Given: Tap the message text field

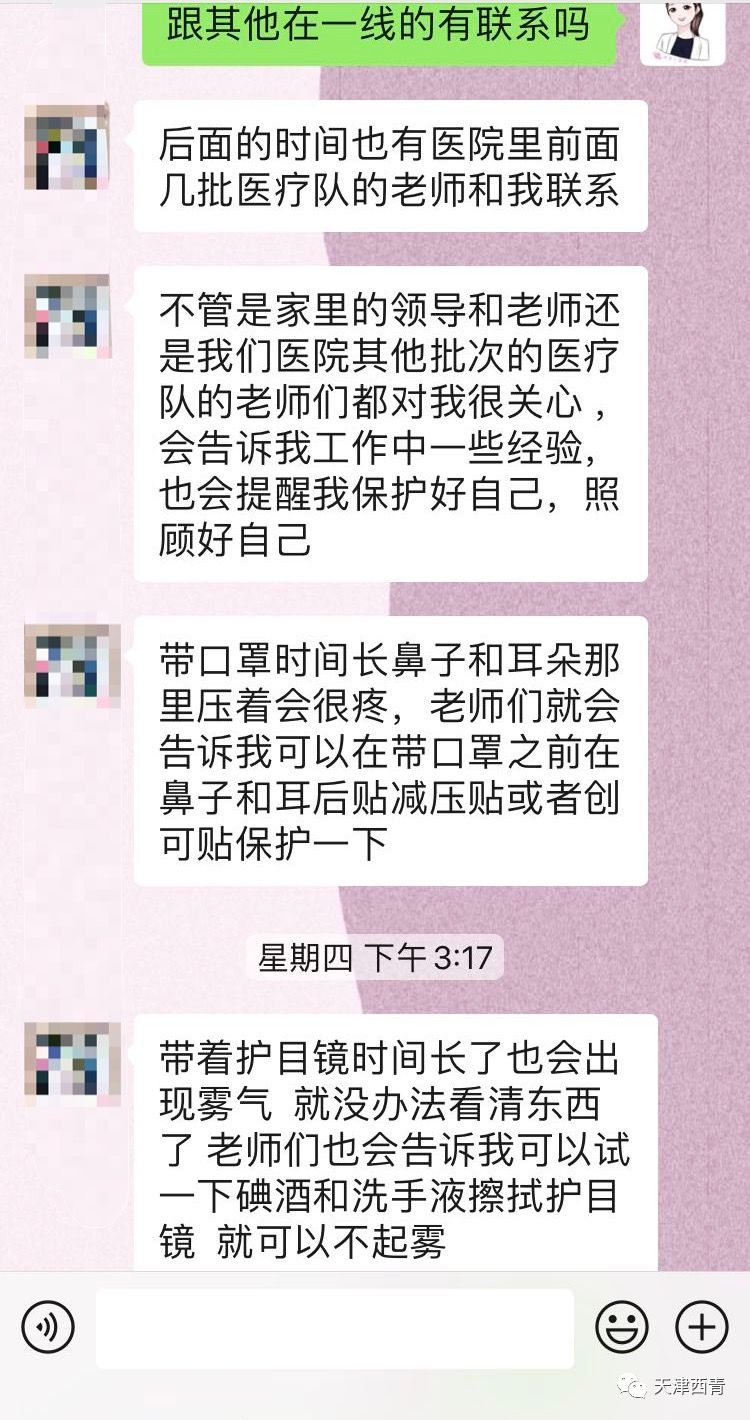Looking at the screenshot, I should pyautogui.click(x=335, y=1328).
